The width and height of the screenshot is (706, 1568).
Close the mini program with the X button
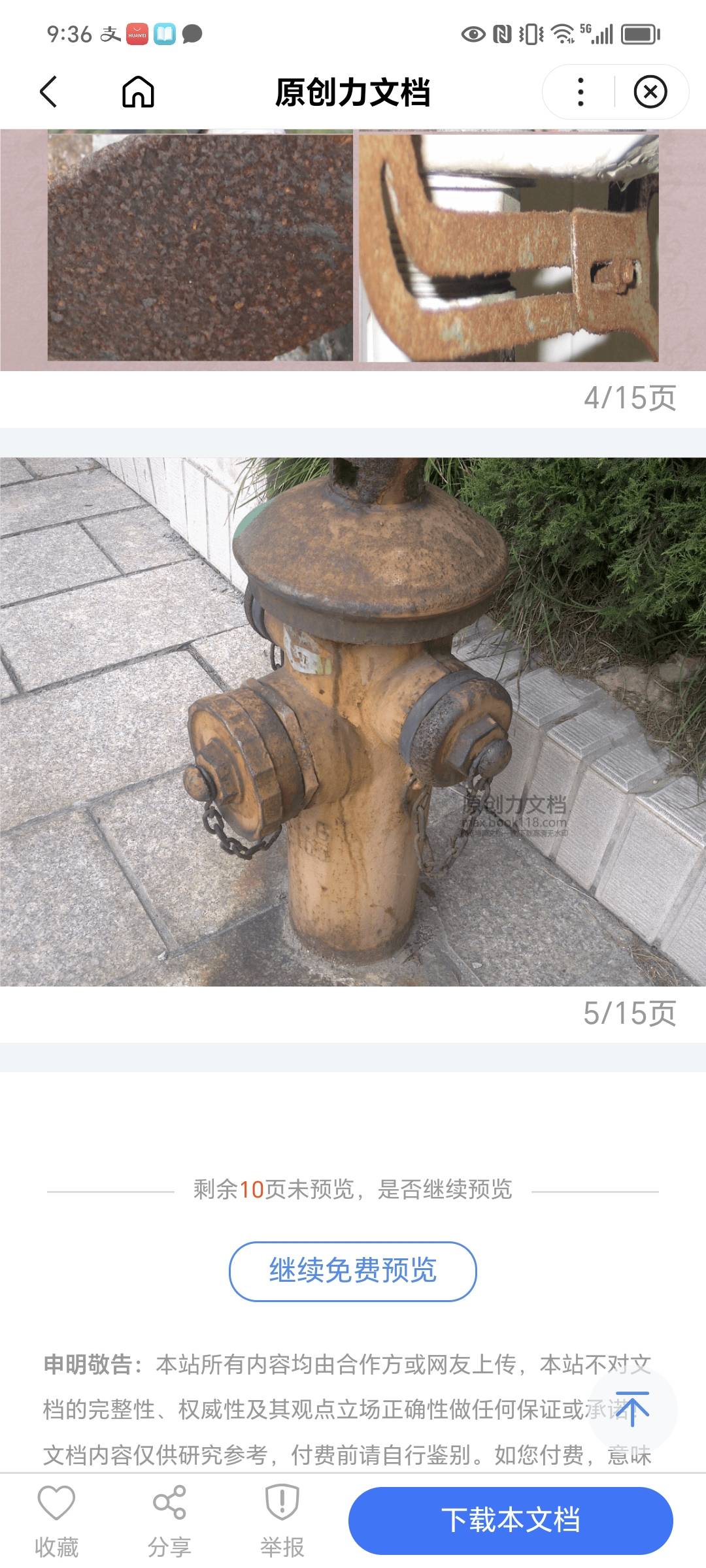click(650, 92)
